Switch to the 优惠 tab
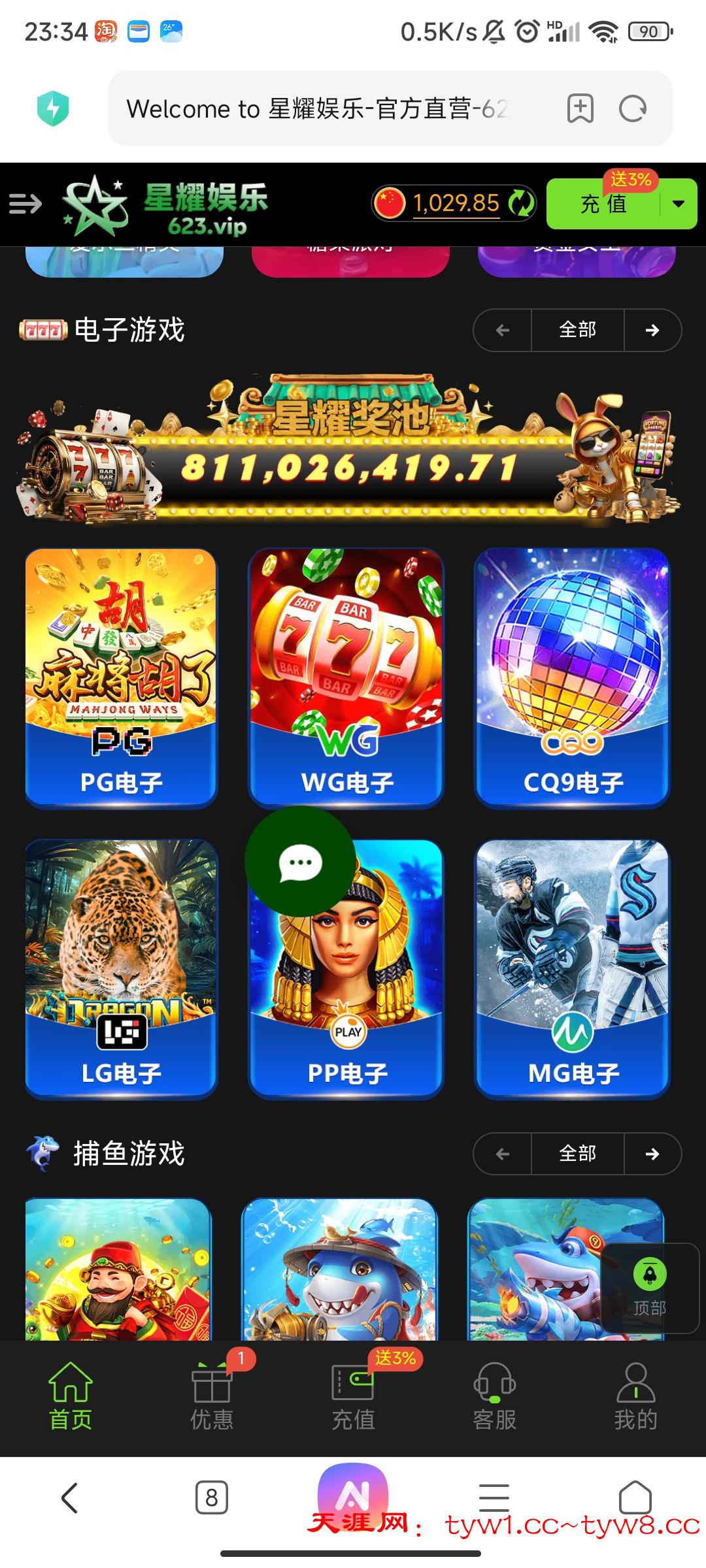Viewport: 706px width, 1568px height. pyautogui.click(x=211, y=1396)
